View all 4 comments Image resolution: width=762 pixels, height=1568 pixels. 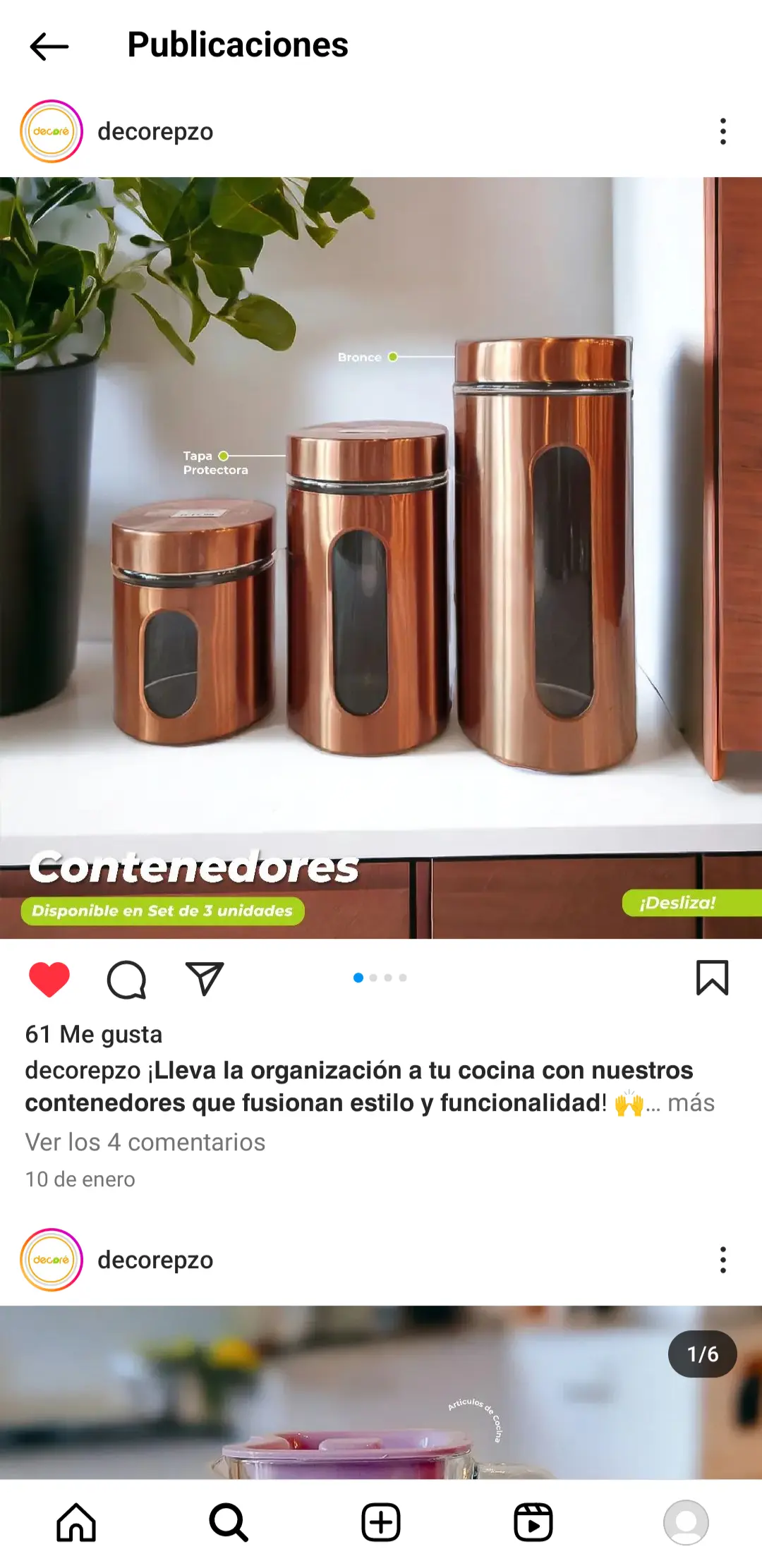[145, 1142]
